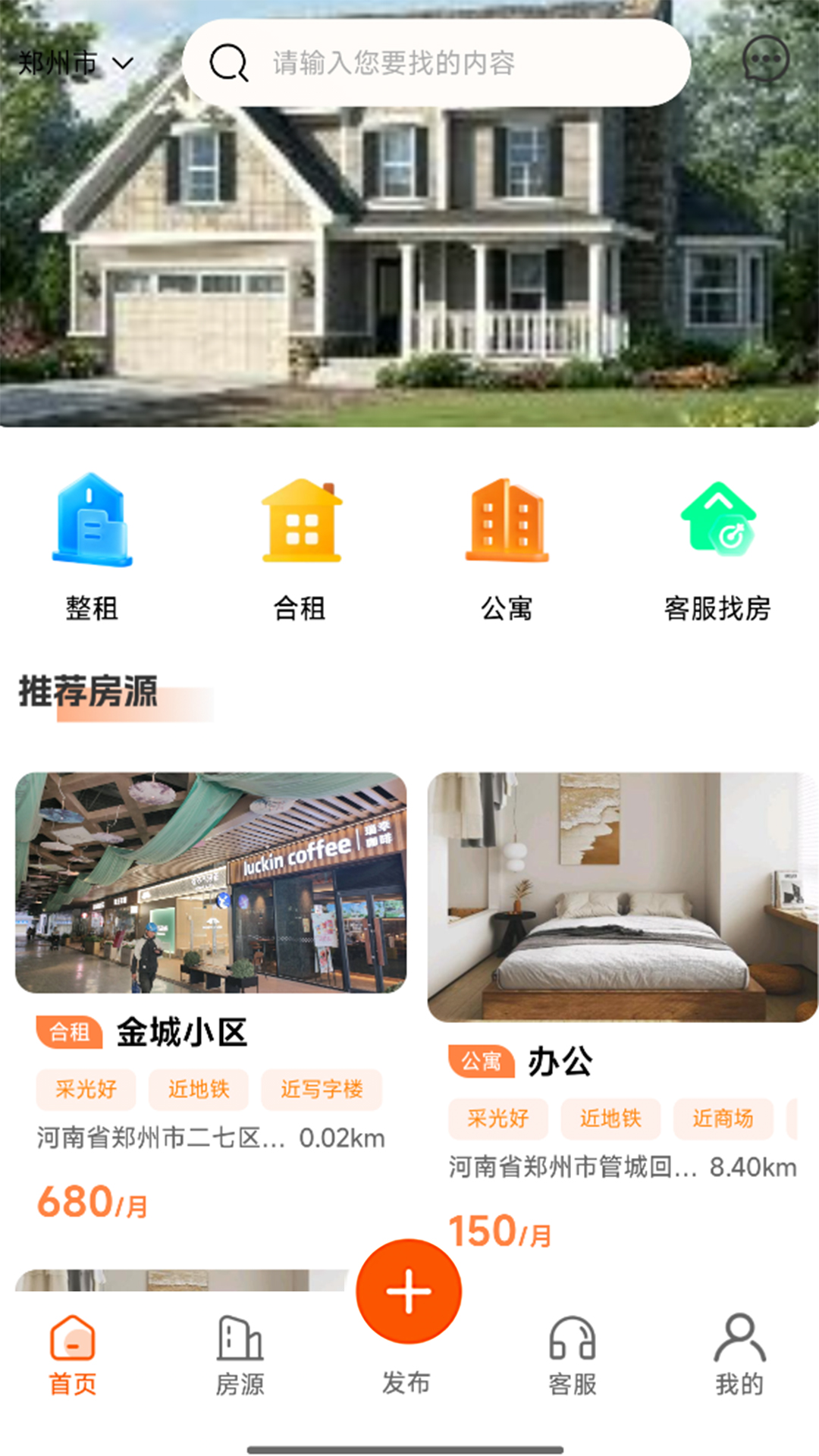This screenshot has width=819, height=1456.
Task: Switch to the 我的 tab
Action: (739, 1355)
